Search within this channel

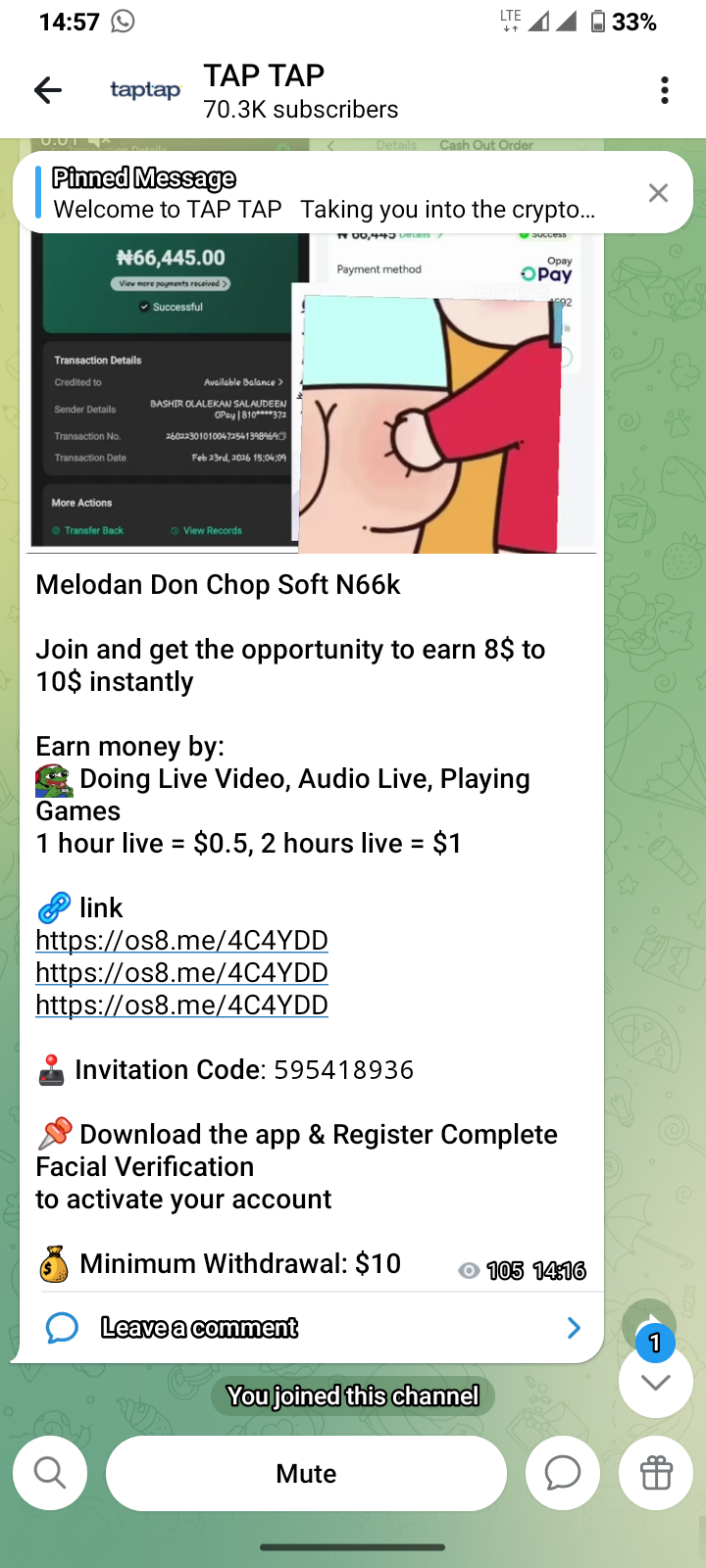pyautogui.click(x=50, y=1473)
